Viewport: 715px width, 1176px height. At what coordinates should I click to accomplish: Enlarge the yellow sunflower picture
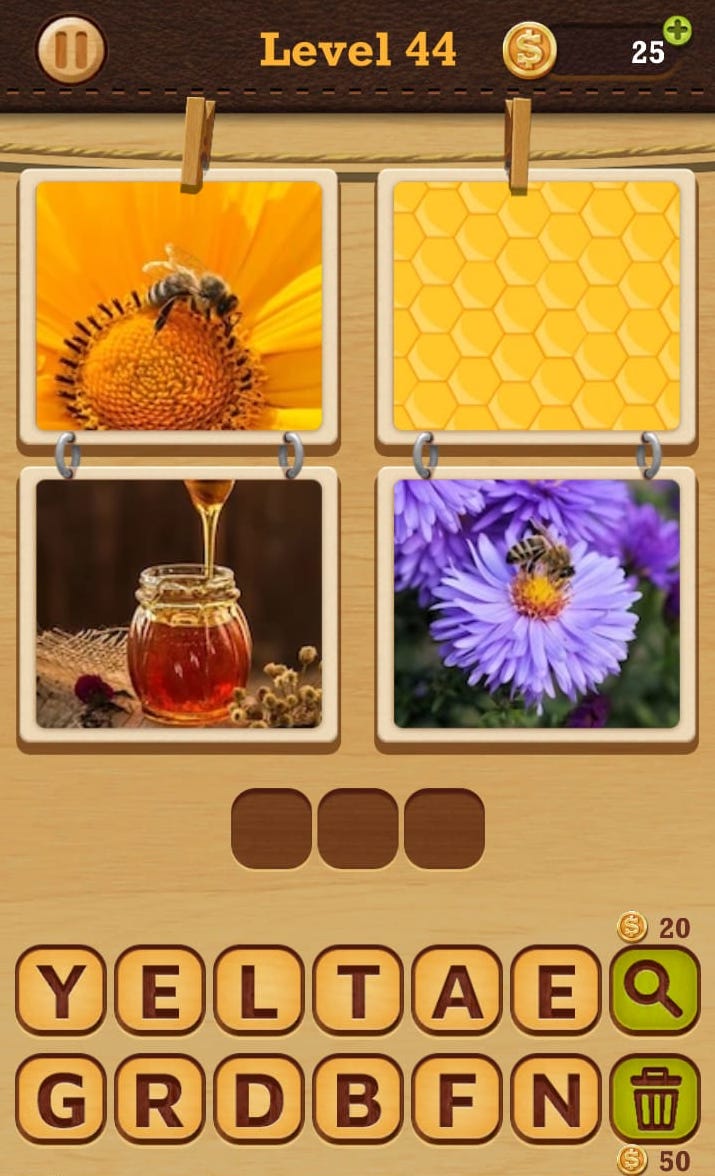(x=179, y=306)
